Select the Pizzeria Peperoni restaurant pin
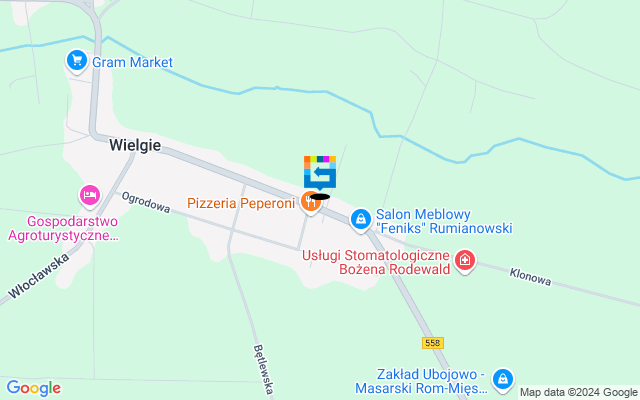 pos(310,202)
